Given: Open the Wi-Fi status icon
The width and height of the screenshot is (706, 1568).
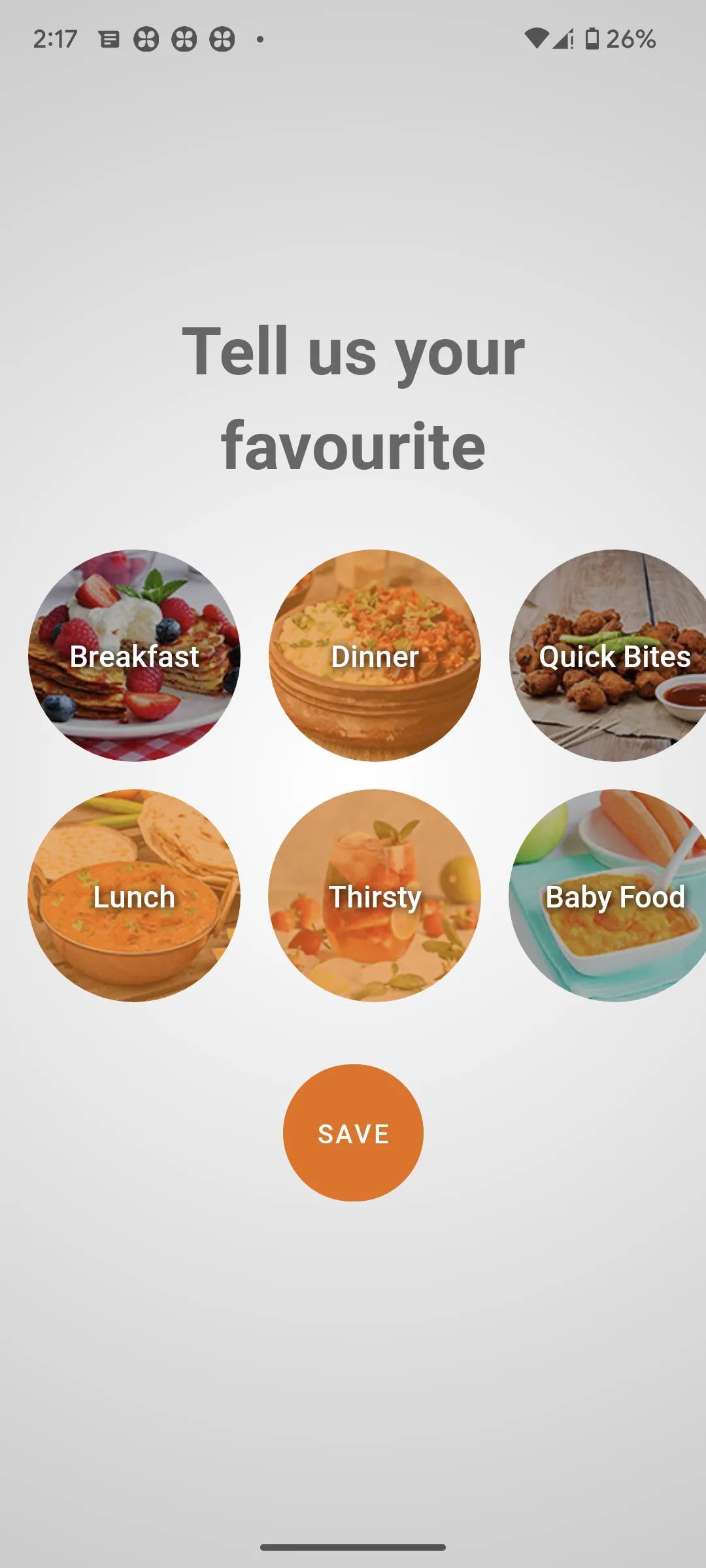Looking at the screenshot, I should pos(537,40).
